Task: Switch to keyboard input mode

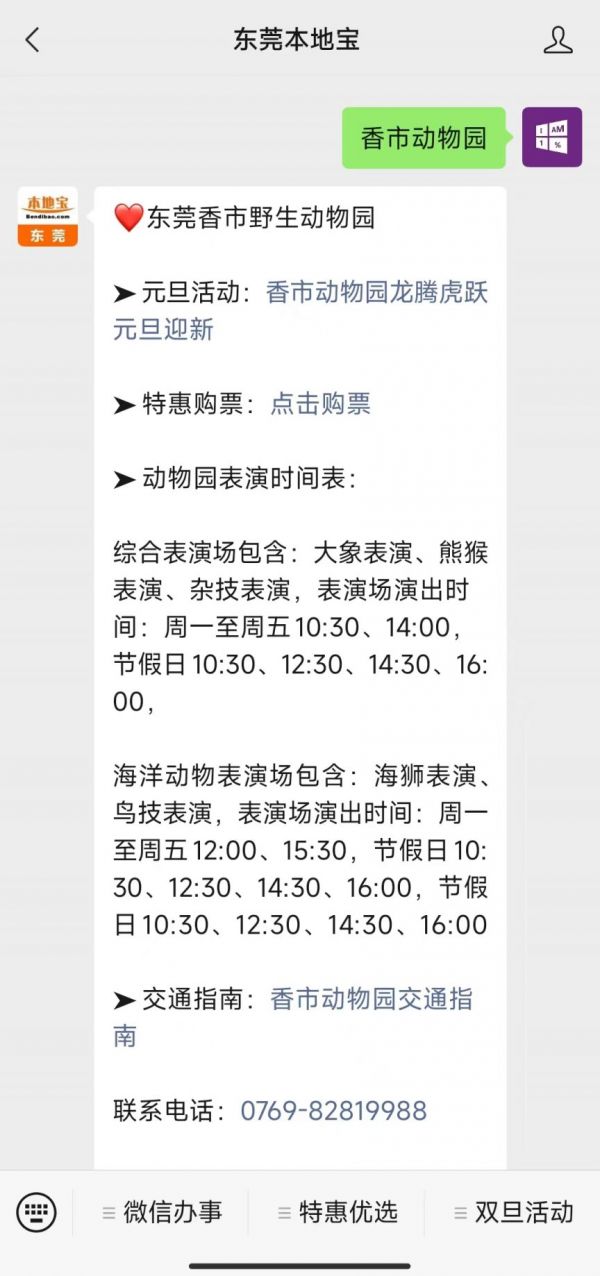Action: pyautogui.click(x=37, y=1213)
